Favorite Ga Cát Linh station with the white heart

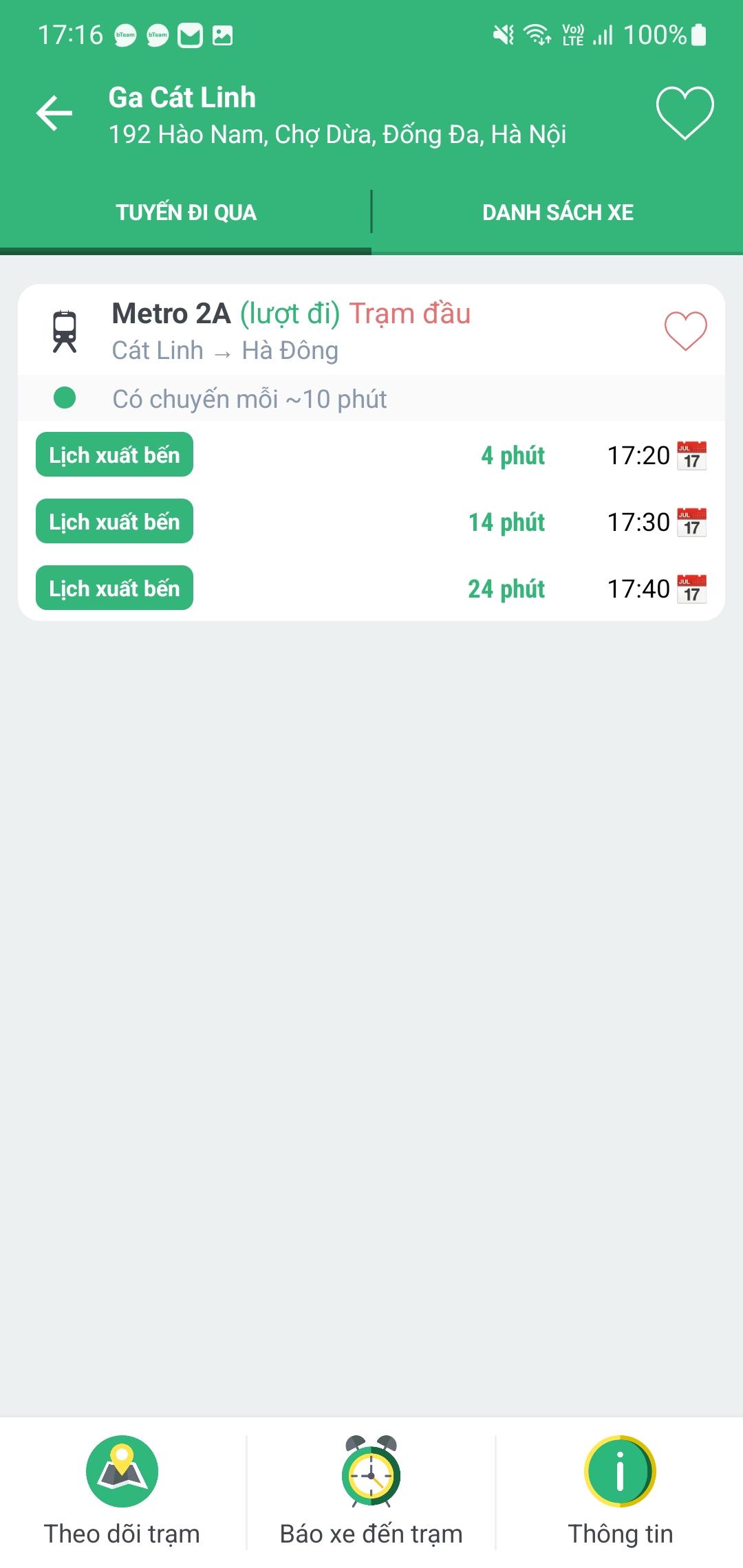tap(685, 113)
